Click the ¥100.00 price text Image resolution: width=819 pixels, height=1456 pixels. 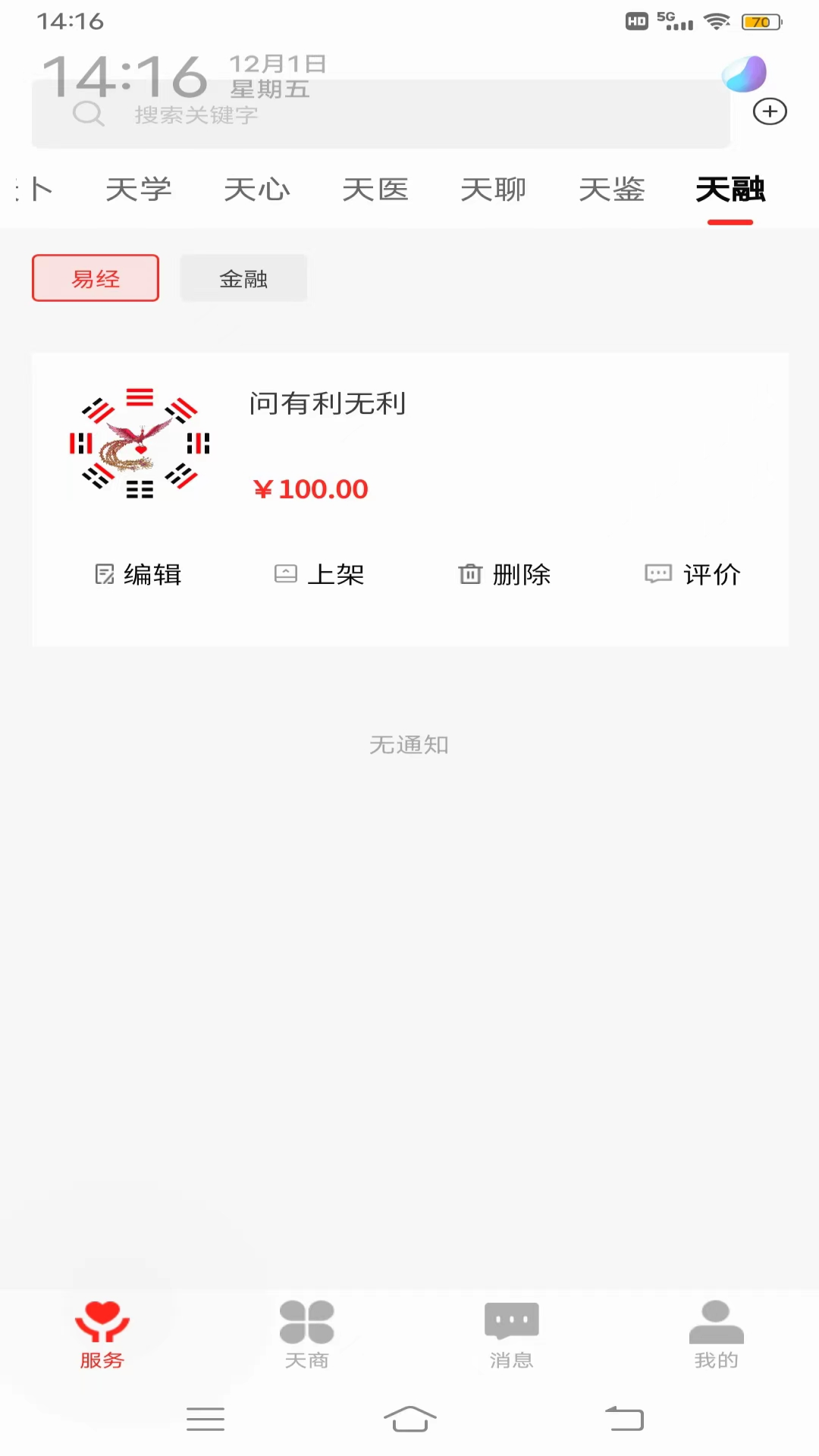(310, 488)
